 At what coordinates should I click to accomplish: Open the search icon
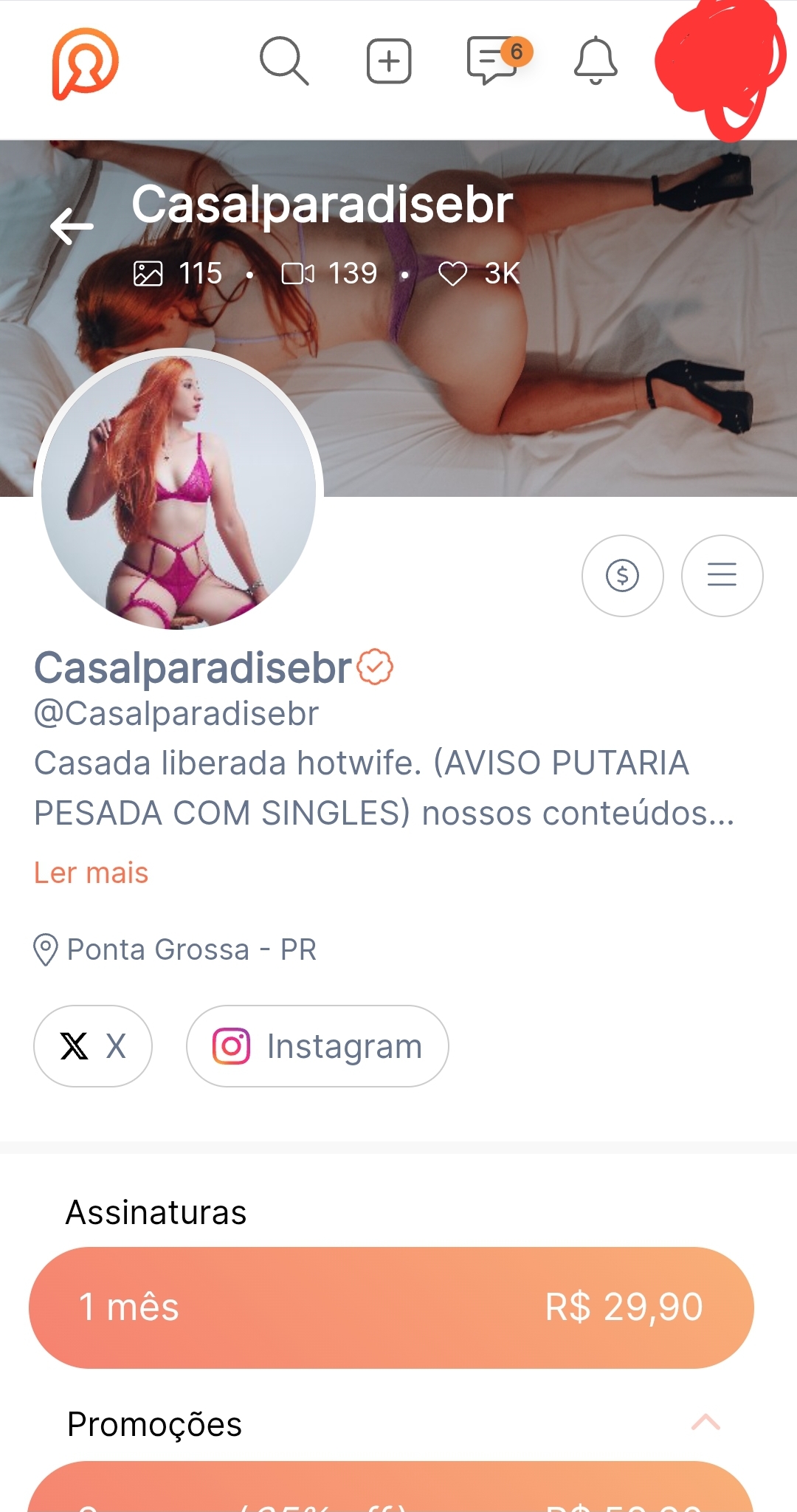(284, 61)
